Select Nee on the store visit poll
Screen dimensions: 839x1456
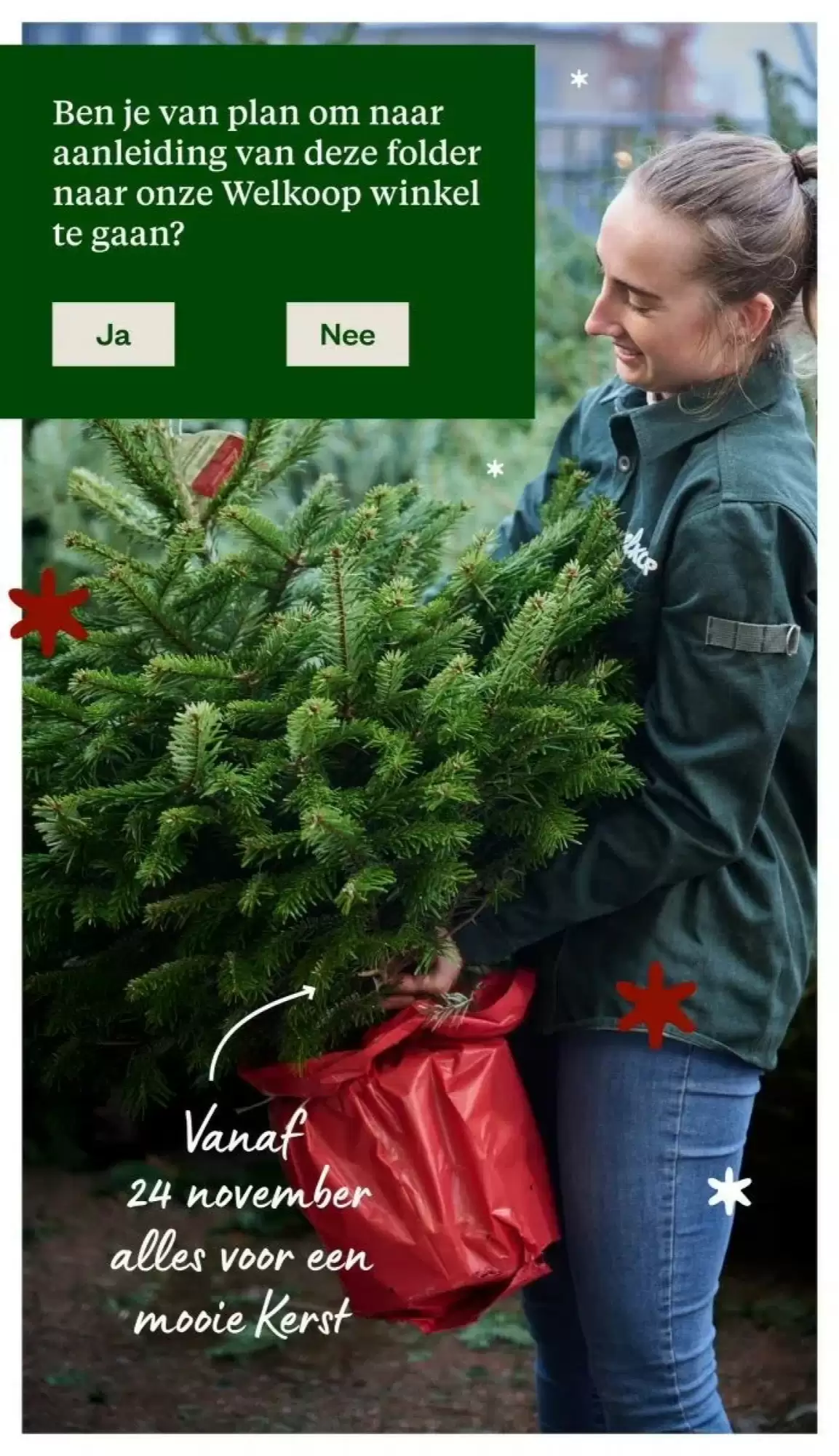click(347, 334)
